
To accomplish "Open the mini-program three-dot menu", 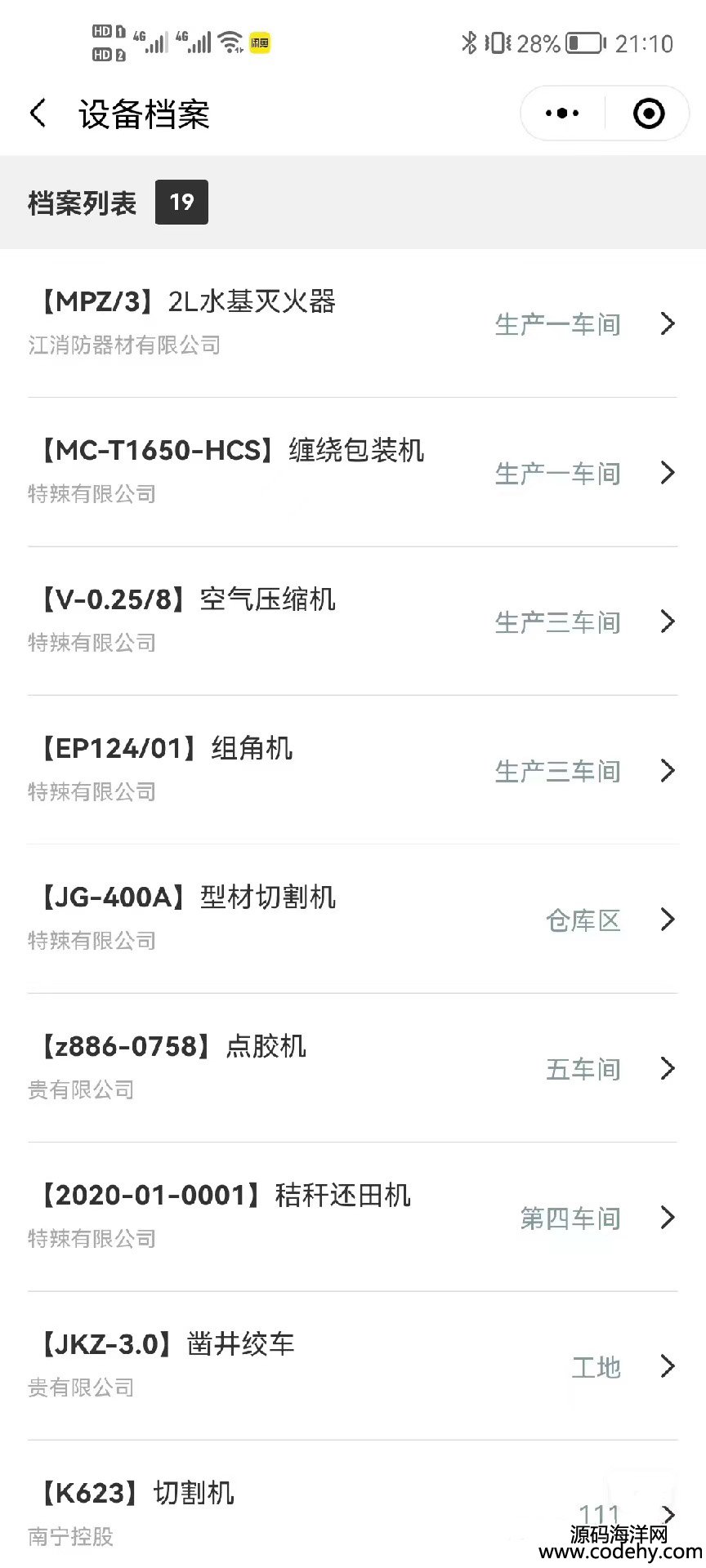I will [x=563, y=114].
